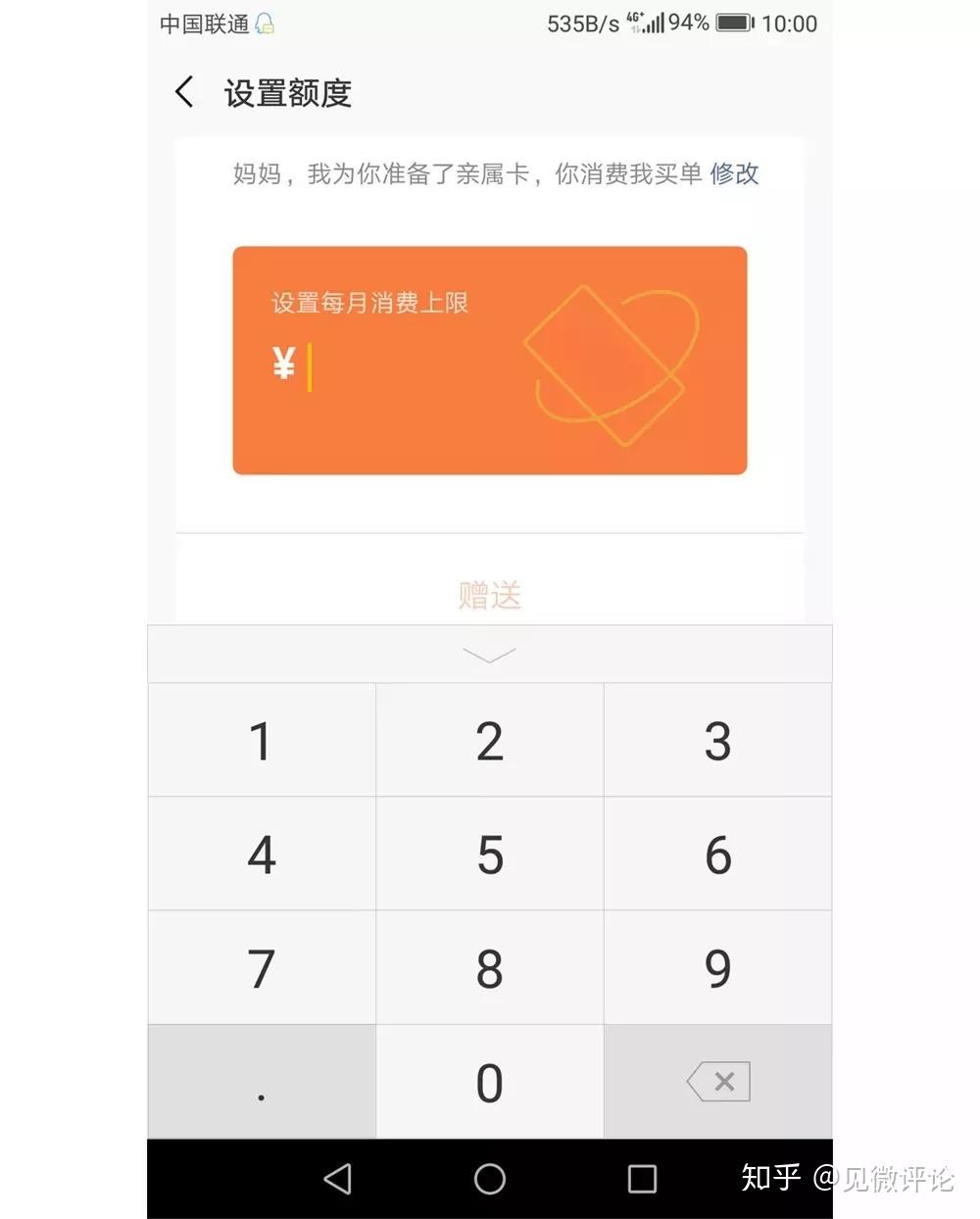980x1219 pixels.
Task: Delete last digit with backspace key
Action: [717, 1082]
